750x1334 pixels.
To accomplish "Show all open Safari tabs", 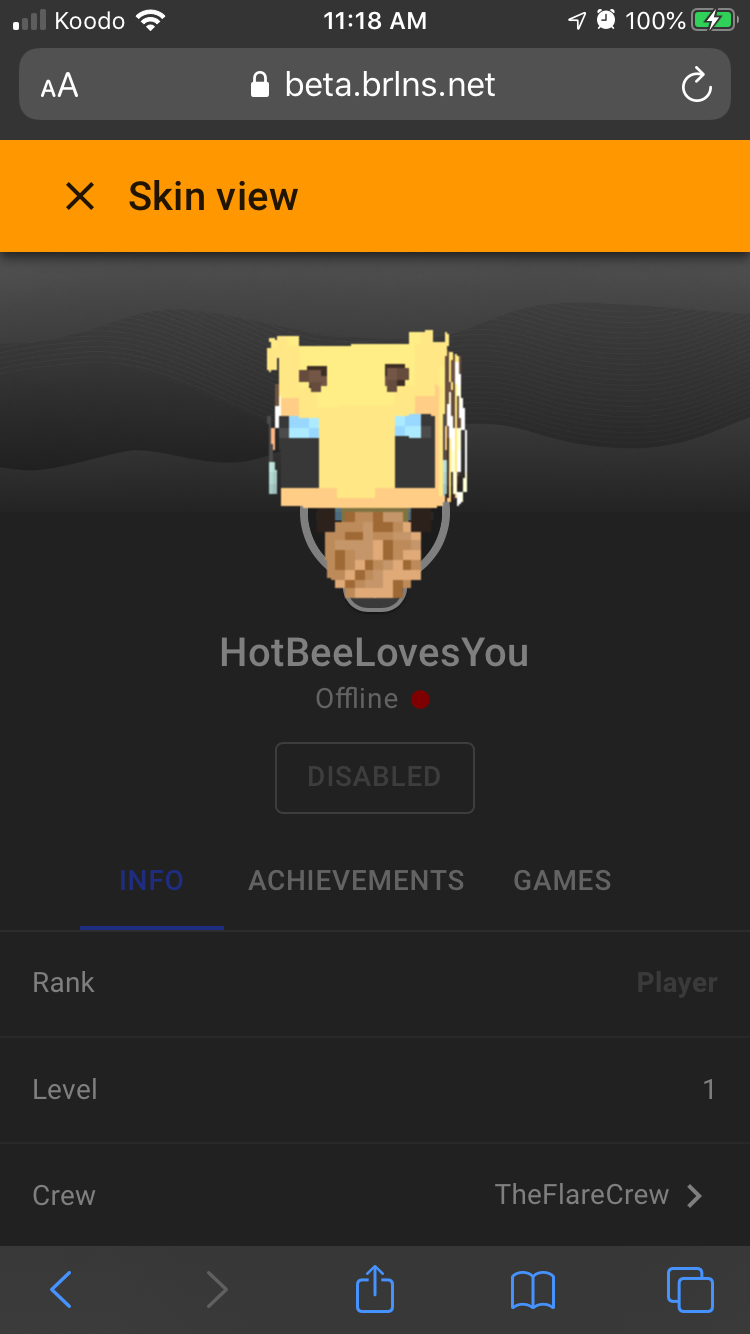I will tap(690, 1289).
